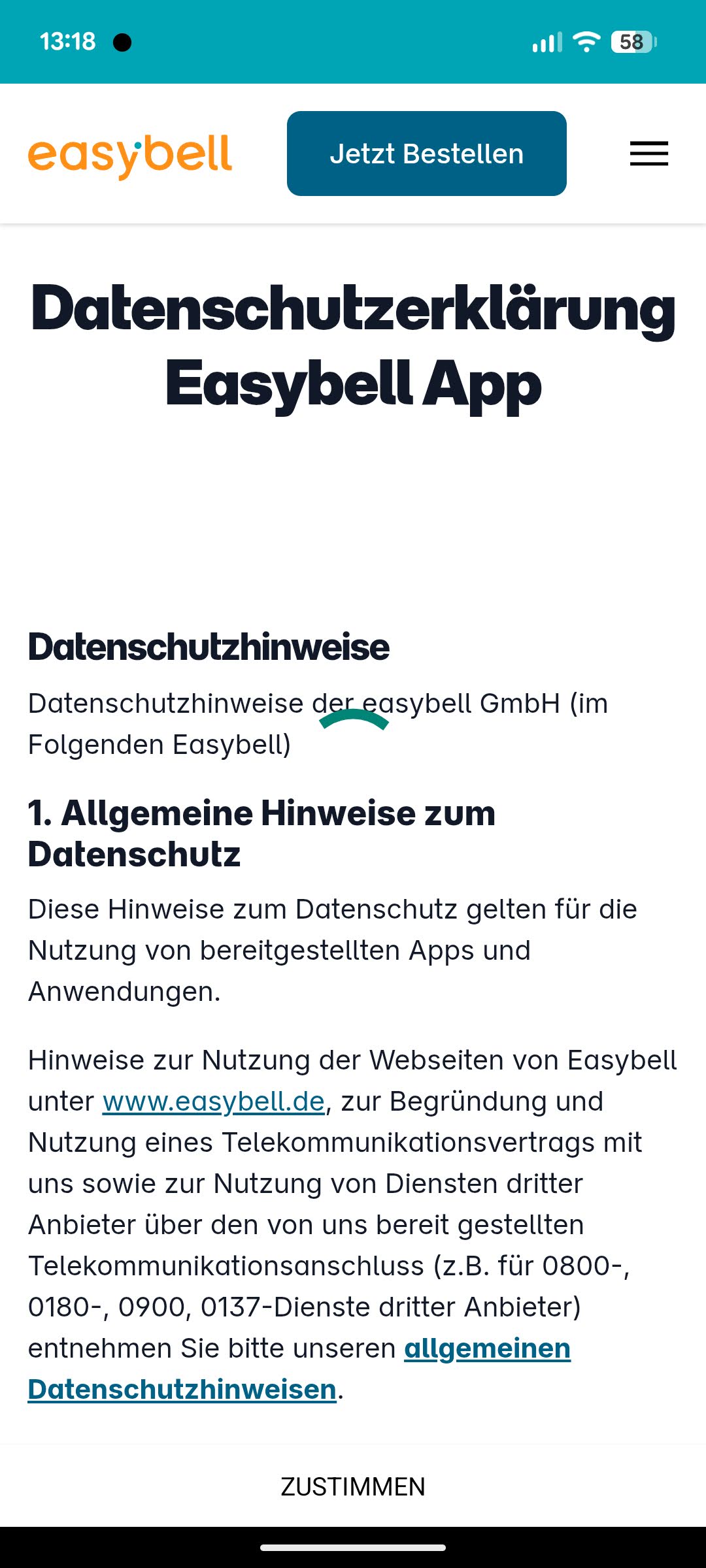Open the hamburger menu
The height and width of the screenshot is (1568, 706).
(x=648, y=154)
